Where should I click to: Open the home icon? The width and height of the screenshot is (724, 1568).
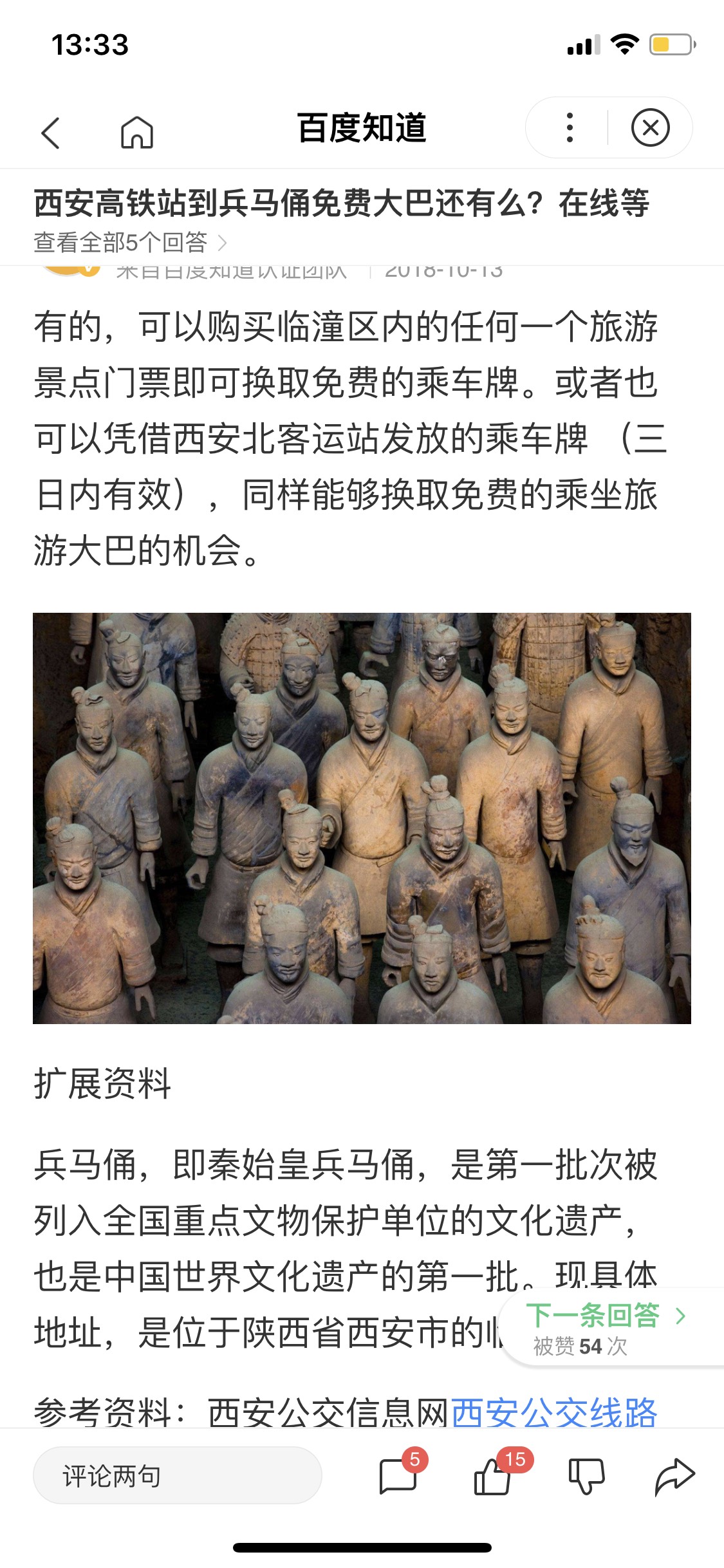137,133
